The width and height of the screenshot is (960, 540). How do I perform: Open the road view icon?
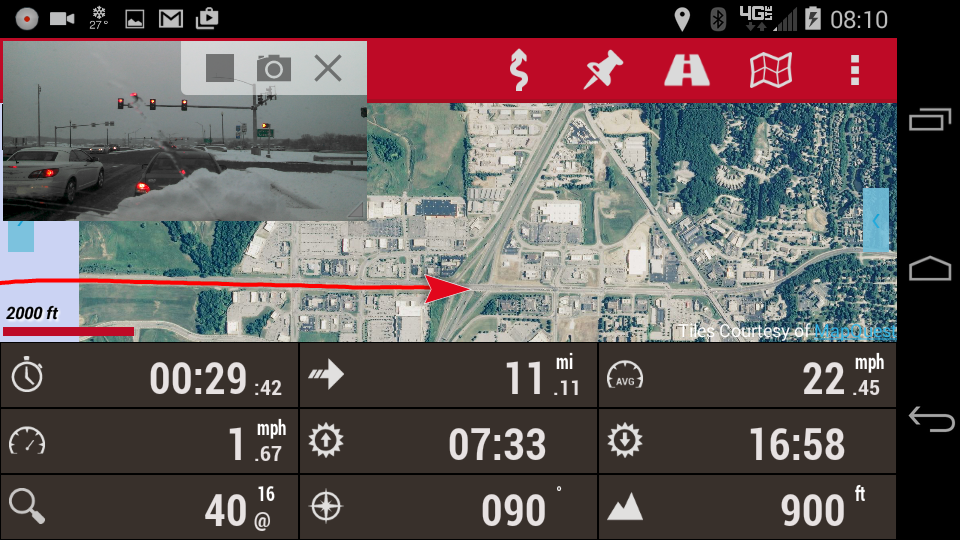pyautogui.click(x=687, y=71)
